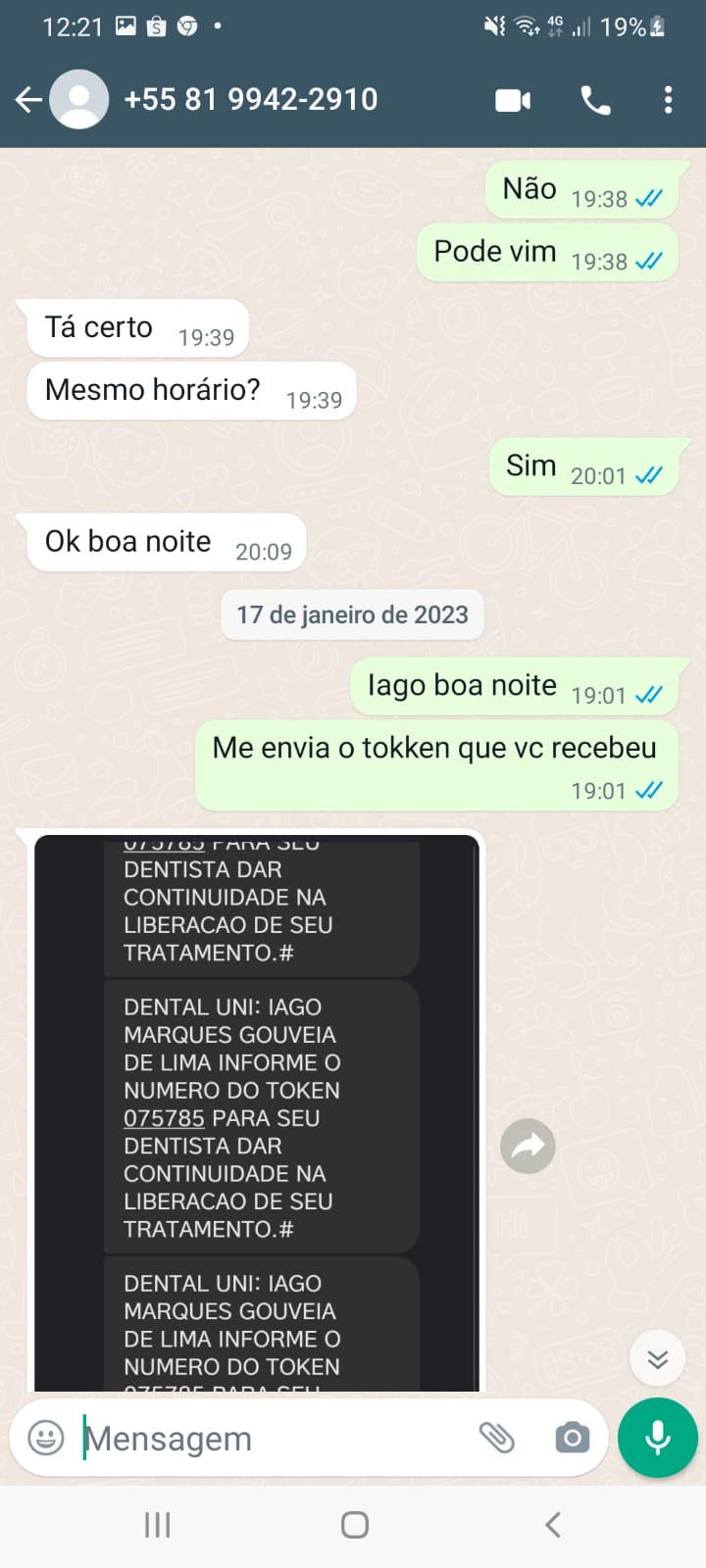Open contact info for +55 81 9942-2910

[250, 99]
